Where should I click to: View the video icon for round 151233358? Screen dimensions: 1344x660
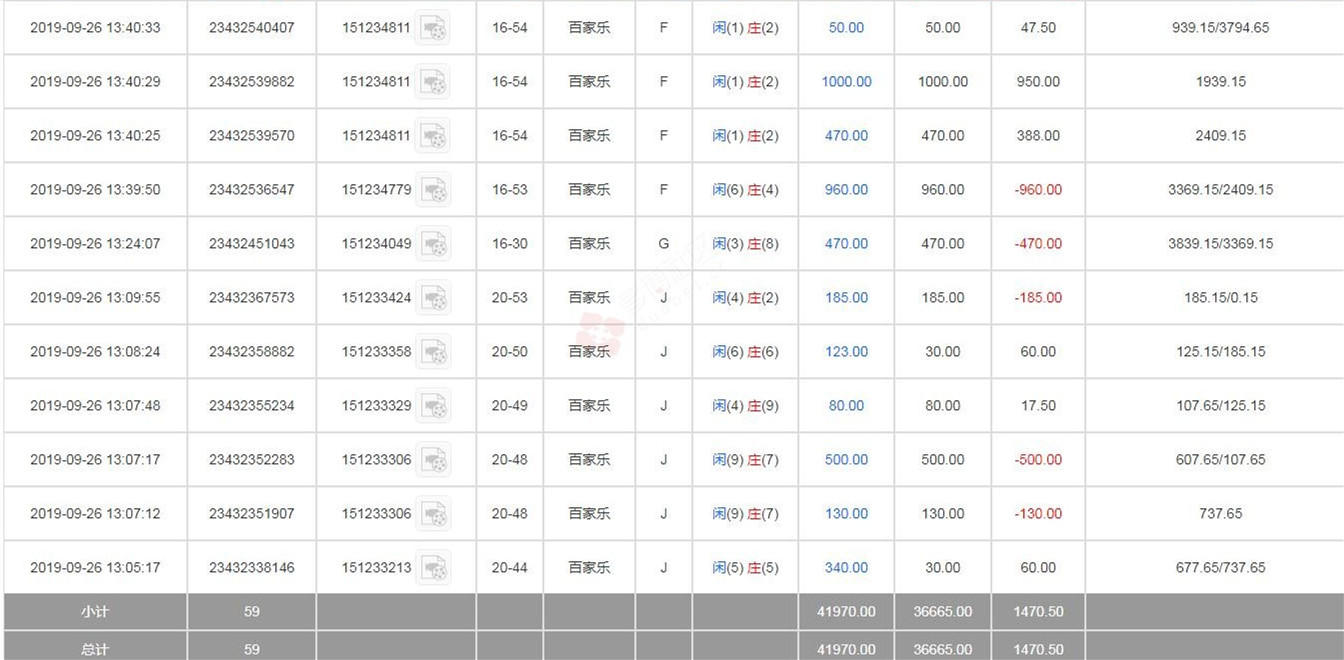point(433,352)
